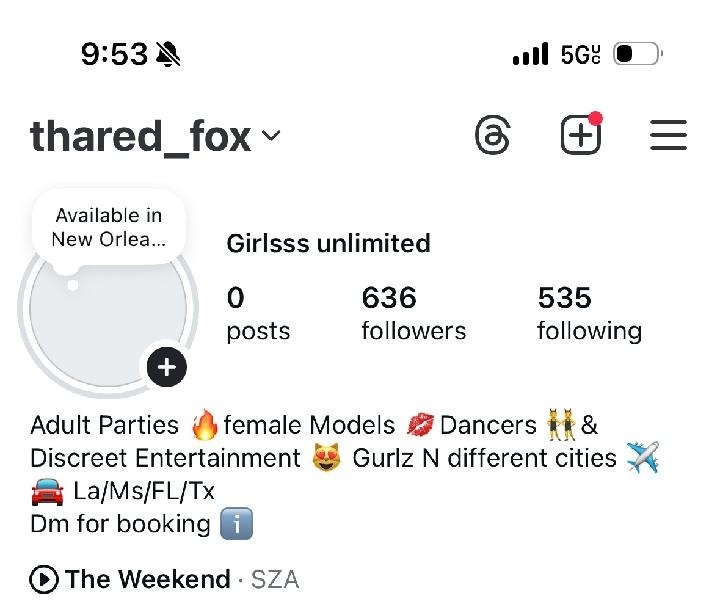Open the account switcher next to thared_fox

point(271,137)
